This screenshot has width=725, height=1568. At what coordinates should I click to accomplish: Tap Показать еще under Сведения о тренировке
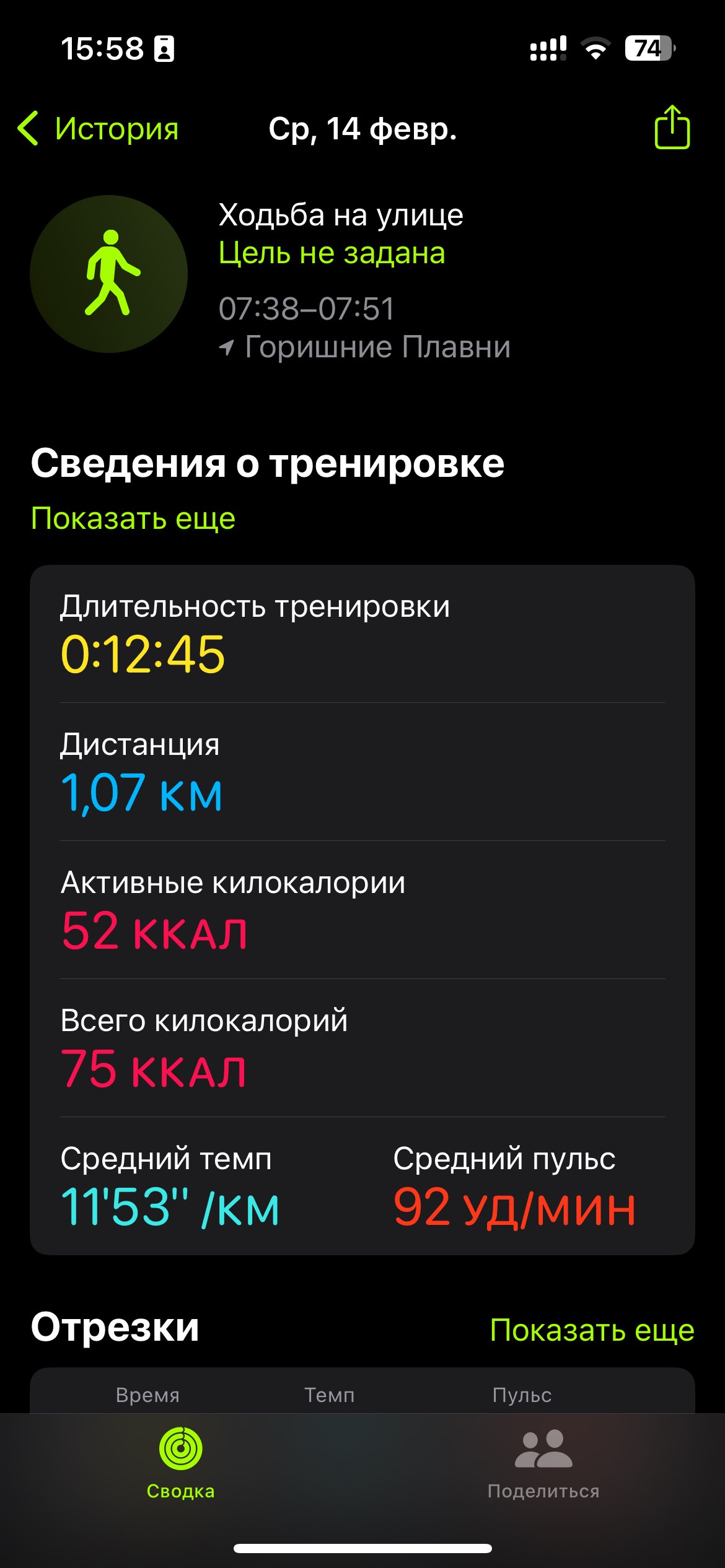point(133,518)
